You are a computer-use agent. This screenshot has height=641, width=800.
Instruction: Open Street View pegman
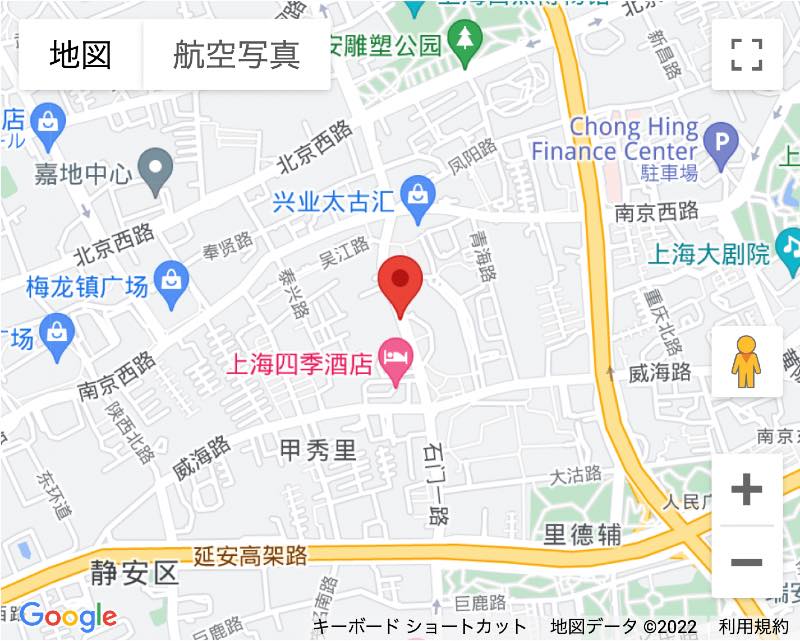click(746, 361)
